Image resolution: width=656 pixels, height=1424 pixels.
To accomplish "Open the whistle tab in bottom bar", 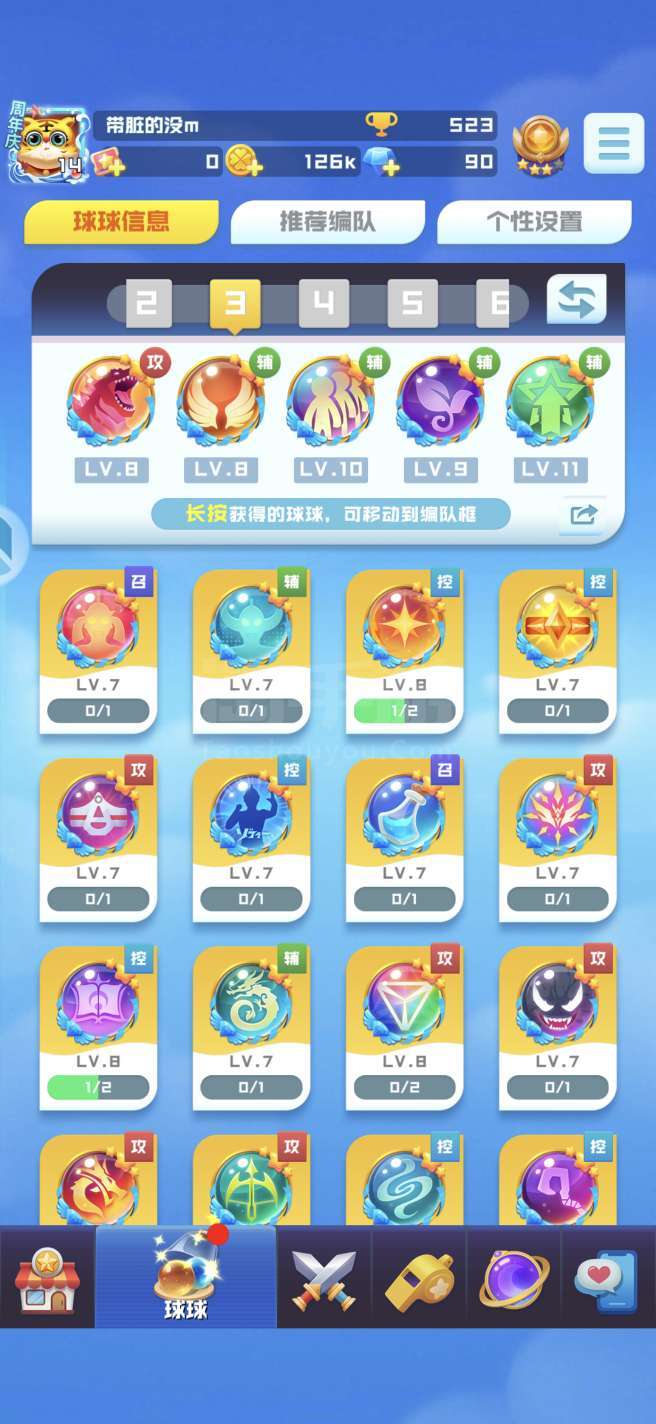I will coord(419,1279).
